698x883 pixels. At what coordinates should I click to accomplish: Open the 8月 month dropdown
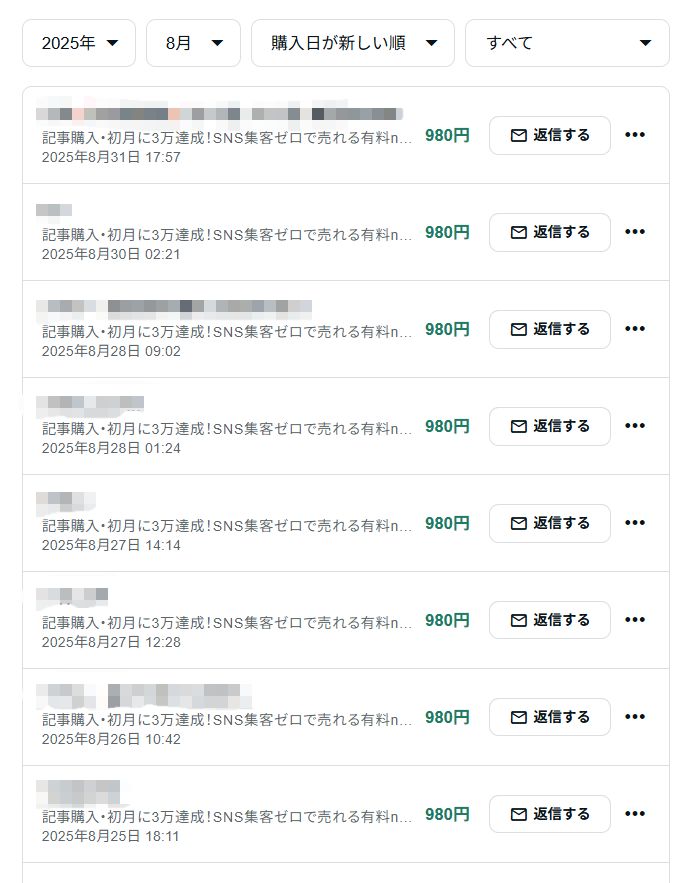(193, 43)
